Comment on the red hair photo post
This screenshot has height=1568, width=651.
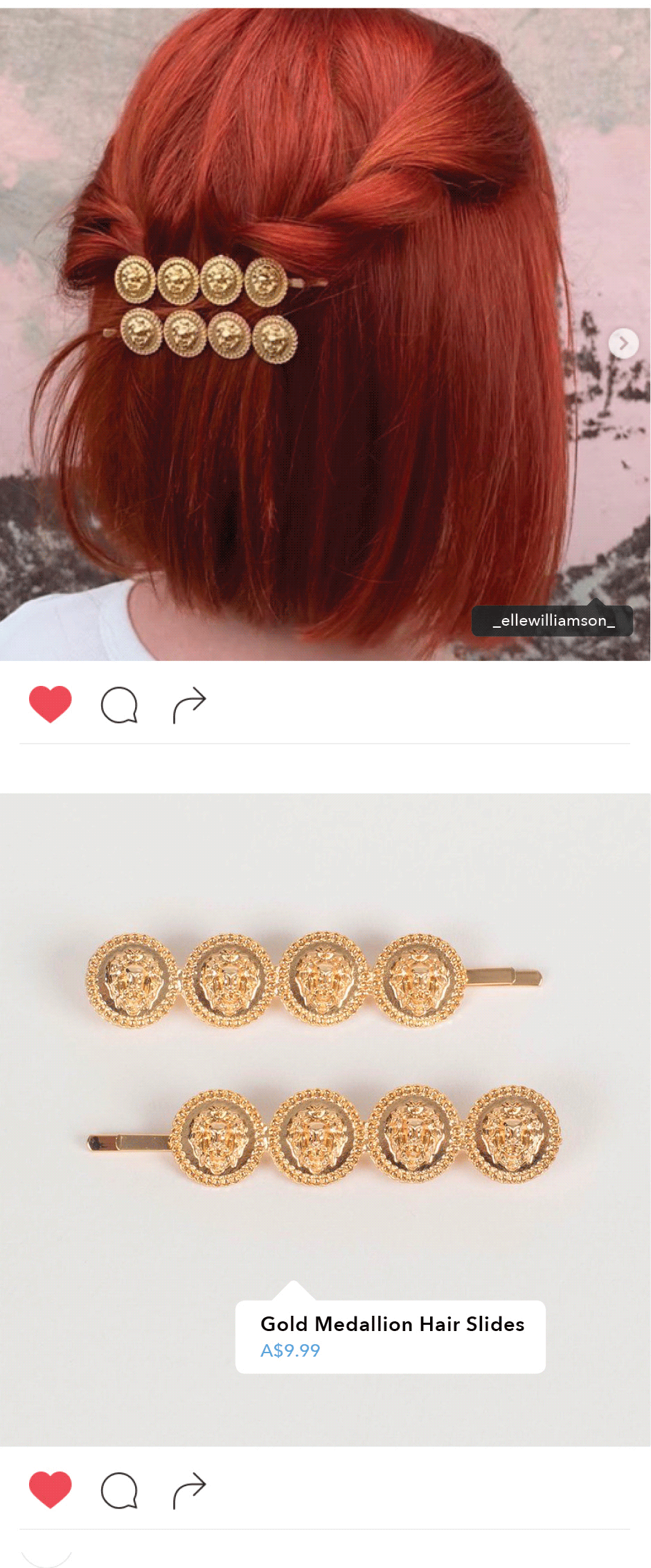[119, 705]
